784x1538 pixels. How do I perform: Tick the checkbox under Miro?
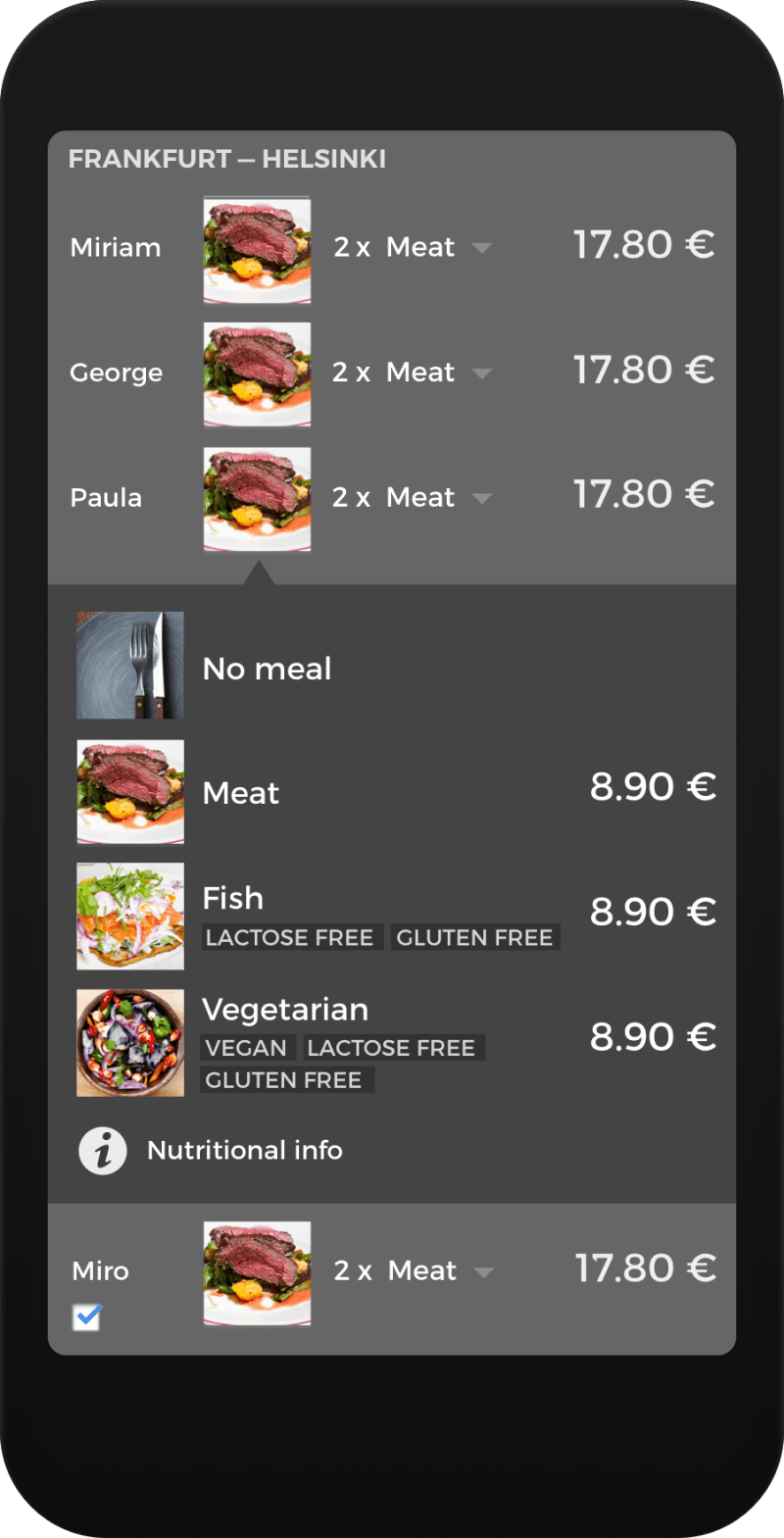(x=86, y=1318)
